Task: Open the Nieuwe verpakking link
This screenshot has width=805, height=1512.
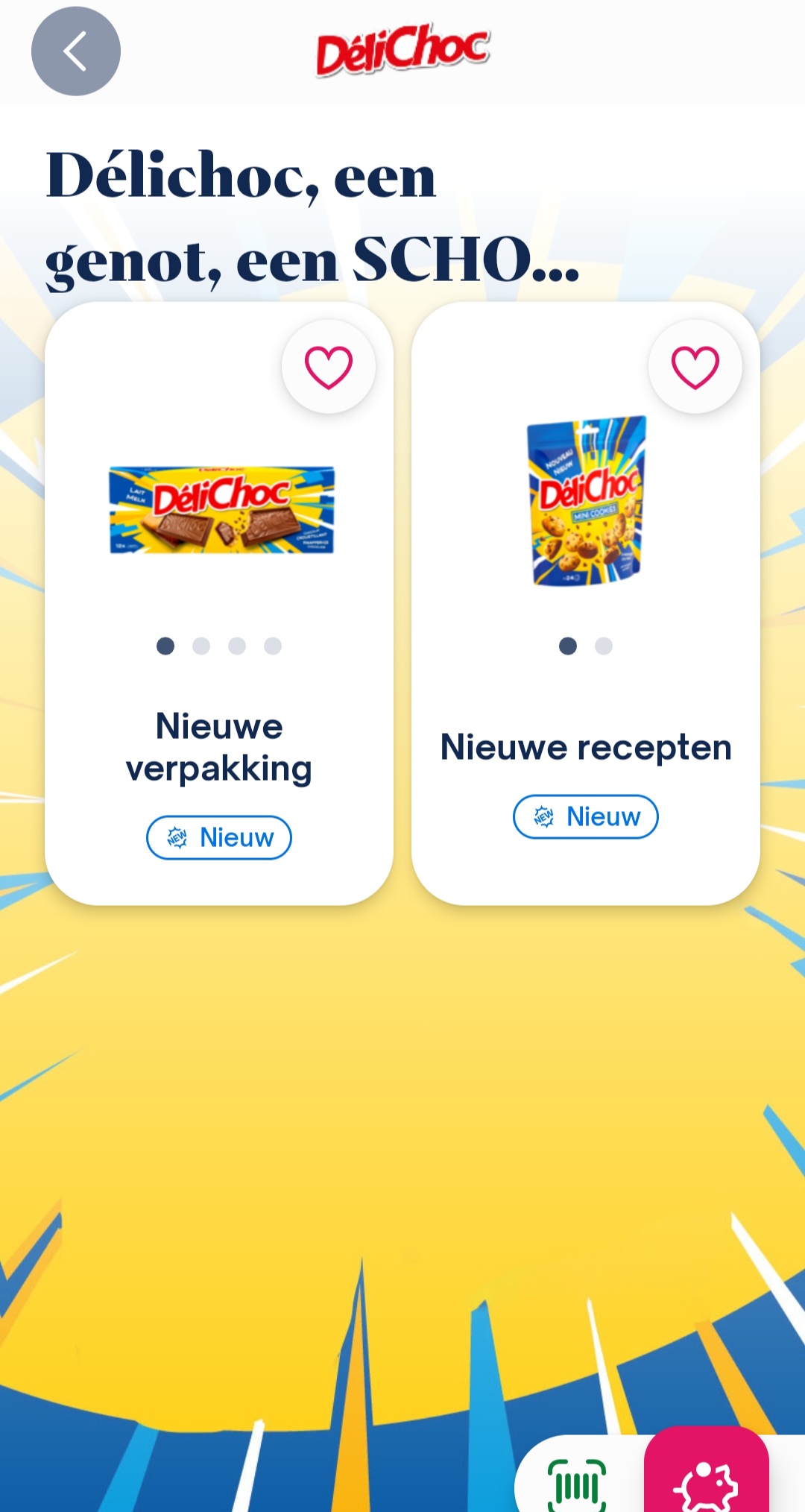Action: click(220, 746)
